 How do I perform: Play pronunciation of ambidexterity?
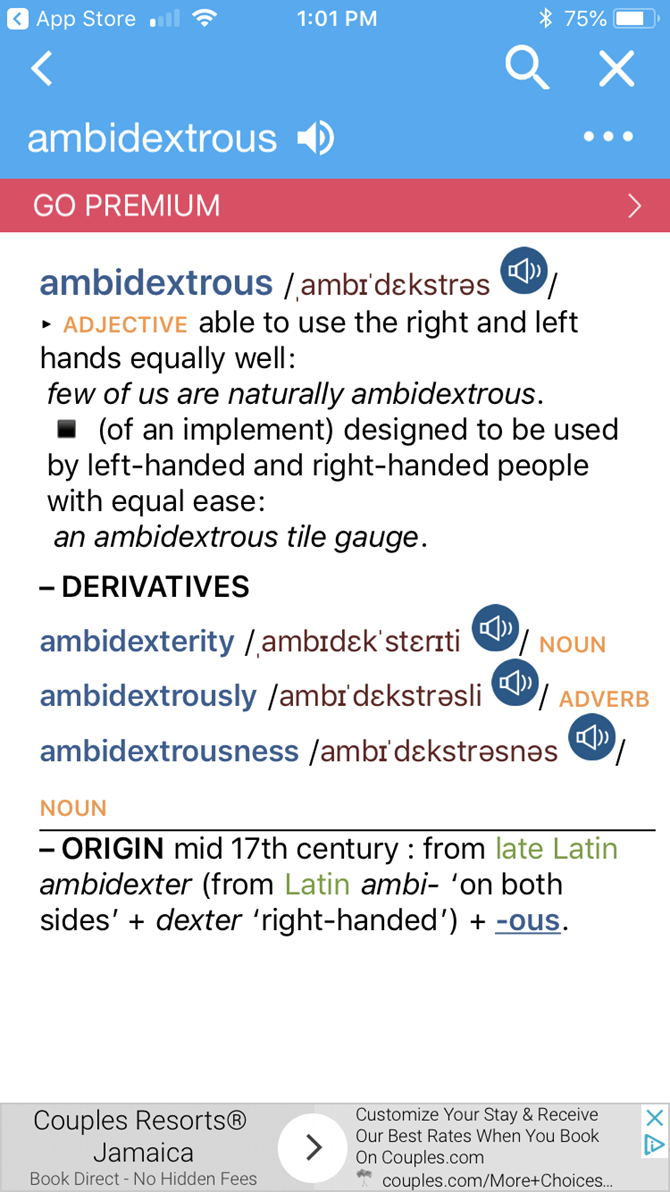coord(496,629)
